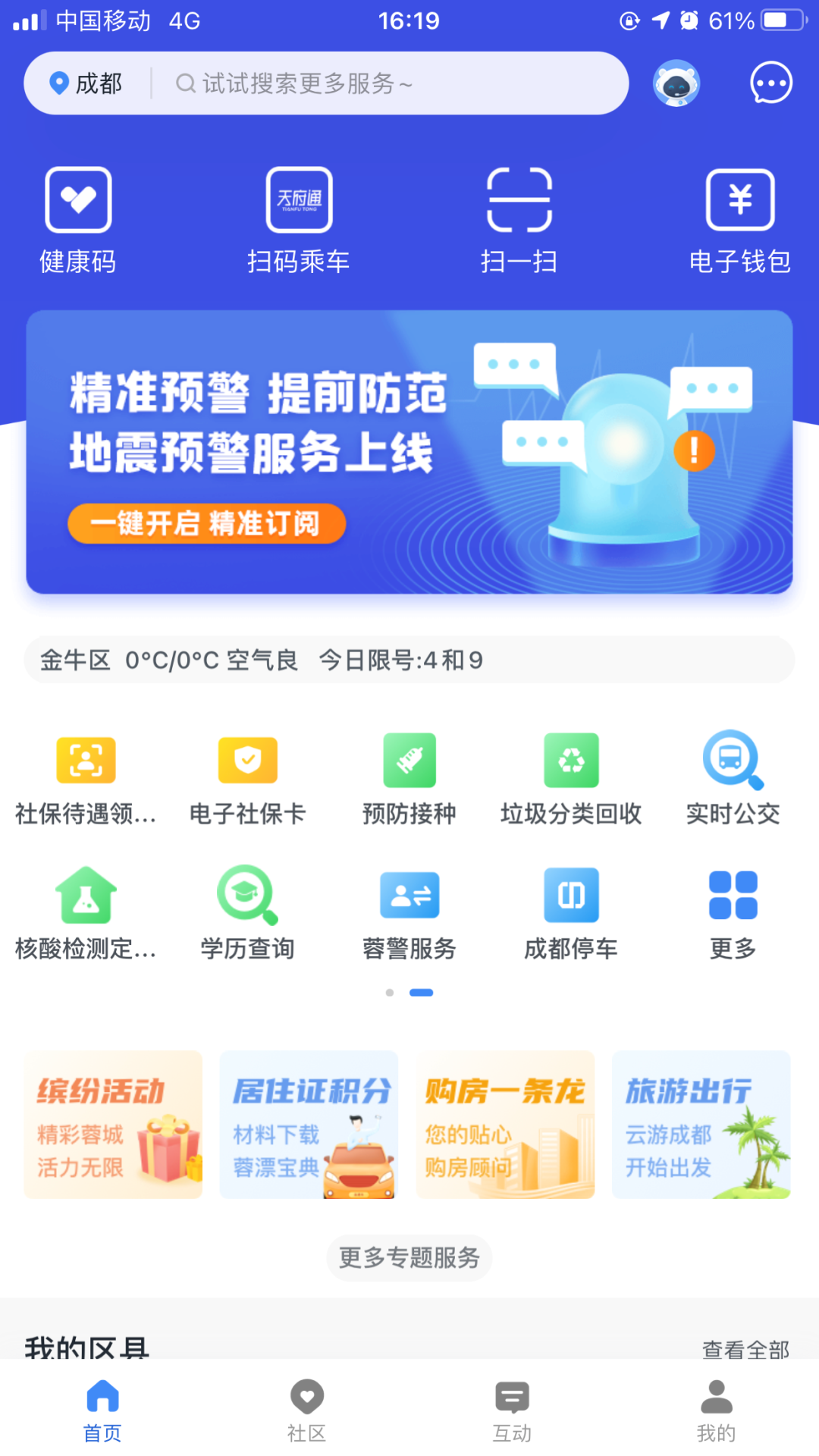Launch 扫一扫 scanner
Image resolution: width=819 pixels, height=1456 pixels.
519,220
